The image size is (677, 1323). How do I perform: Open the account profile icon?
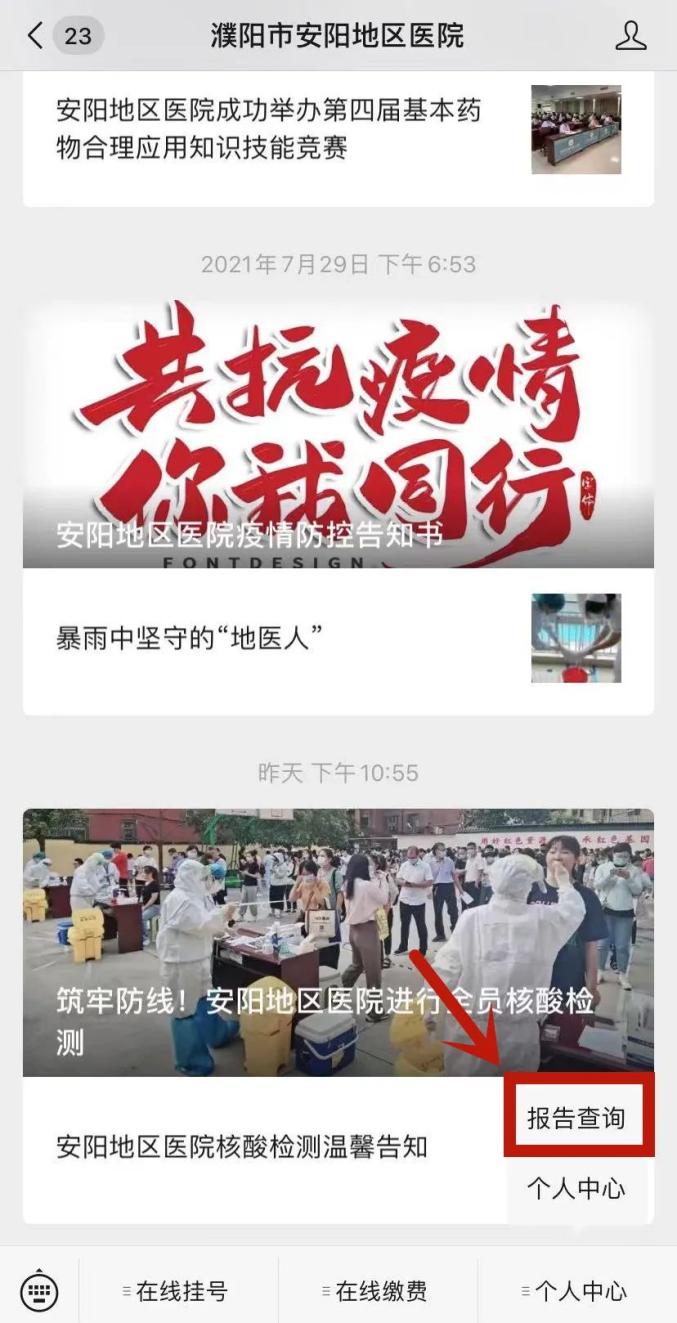pyautogui.click(x=631, y=37)
